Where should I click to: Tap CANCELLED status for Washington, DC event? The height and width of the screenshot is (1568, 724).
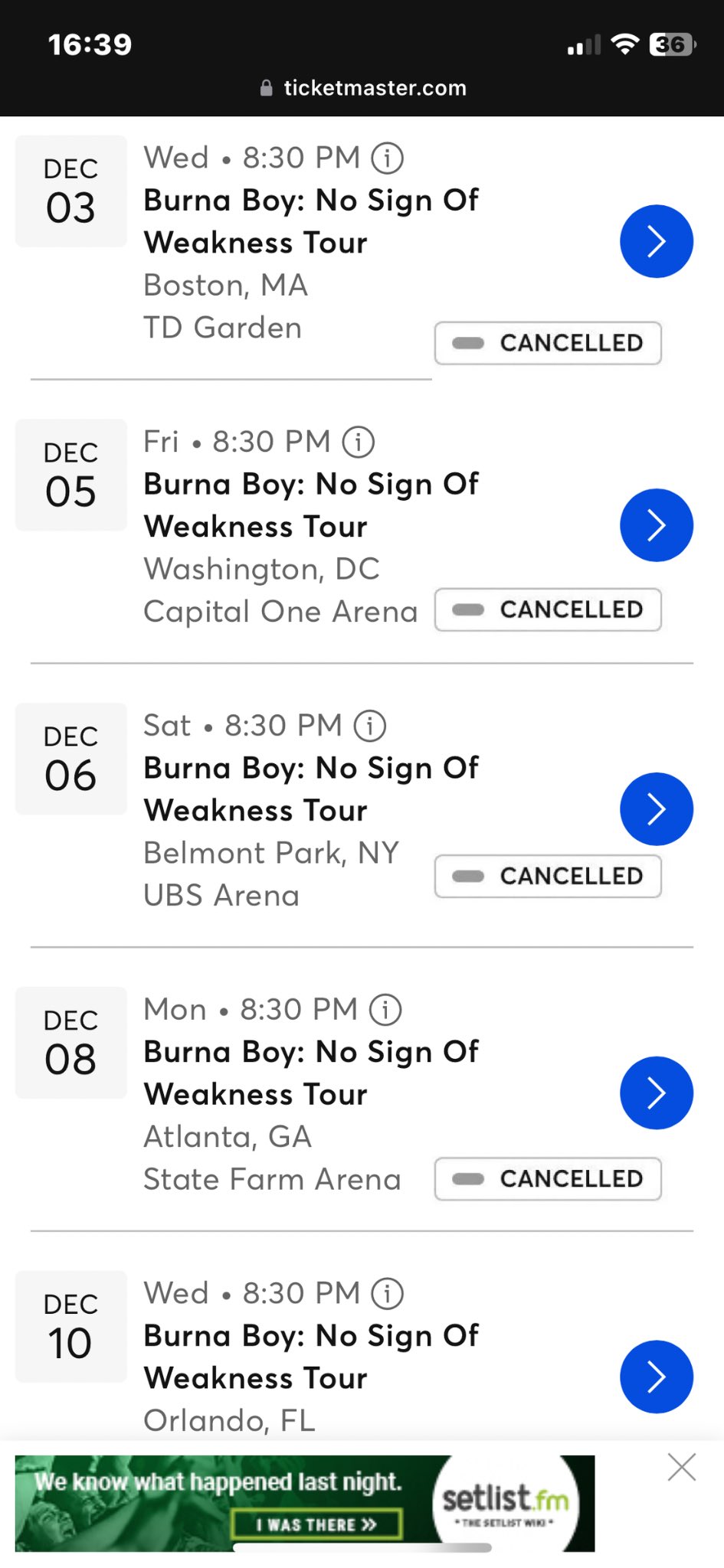547,609
